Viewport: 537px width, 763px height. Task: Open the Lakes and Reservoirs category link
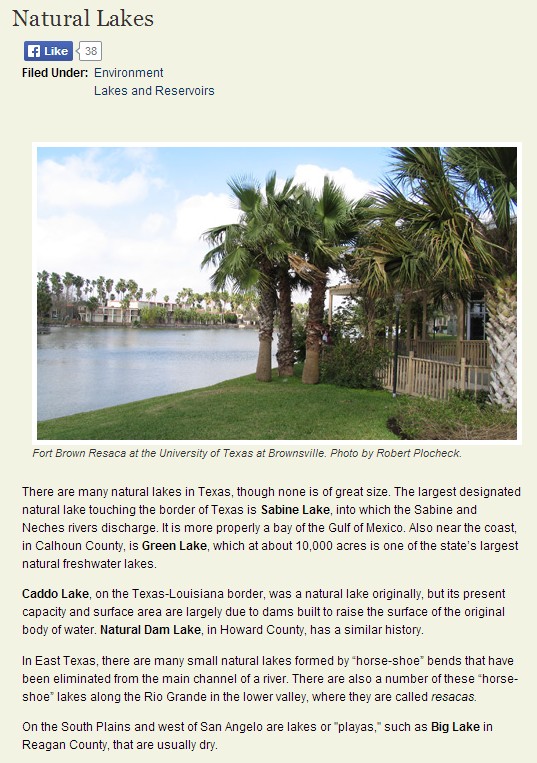(x=154, y=91)
